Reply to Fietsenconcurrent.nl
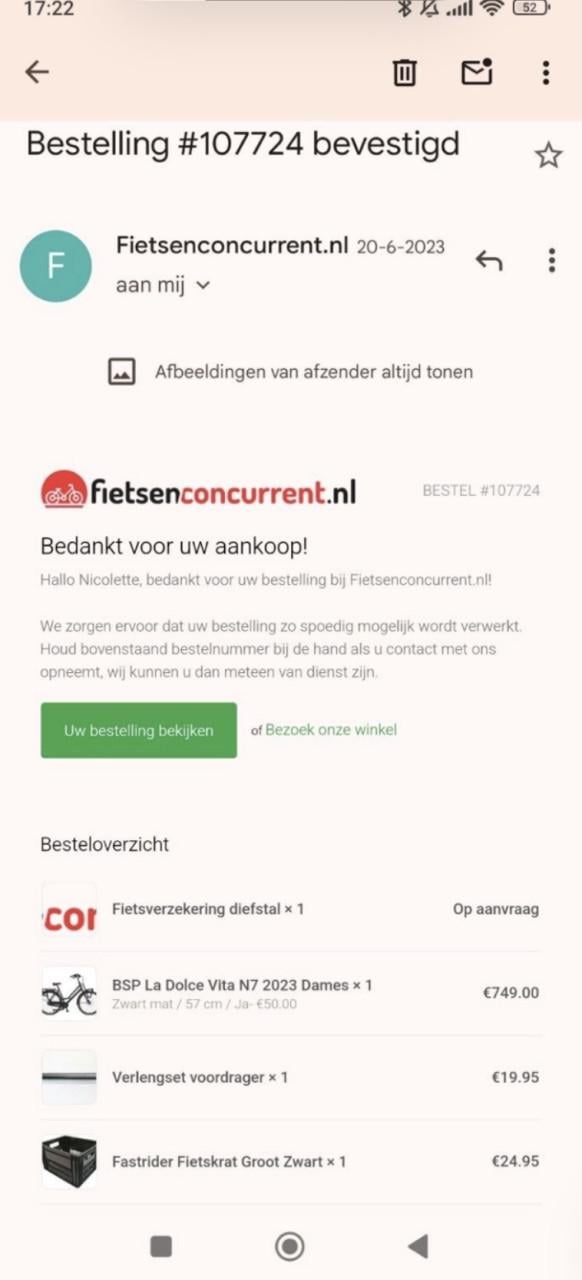 (x=488, y=261)
